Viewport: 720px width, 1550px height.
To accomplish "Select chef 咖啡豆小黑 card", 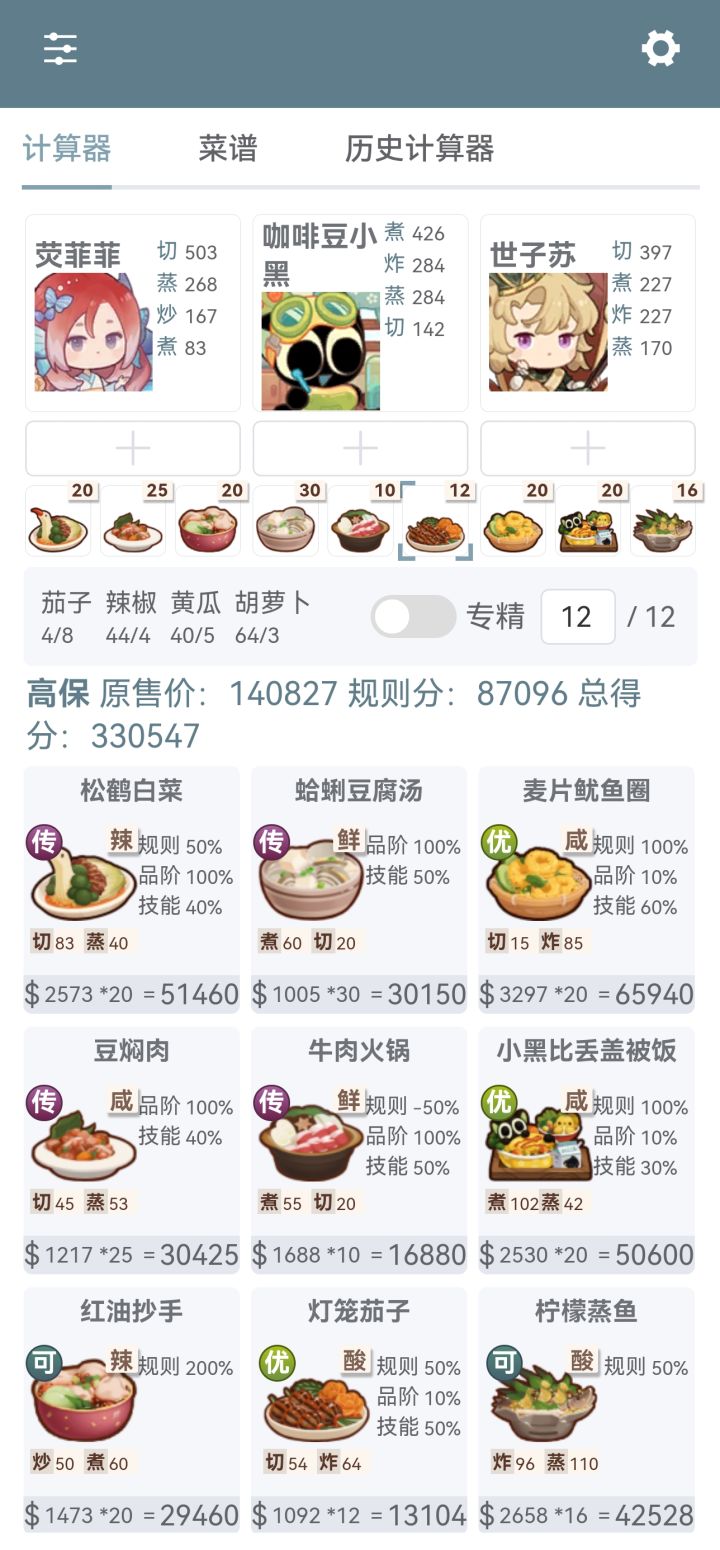I will [x=360, y=313].
